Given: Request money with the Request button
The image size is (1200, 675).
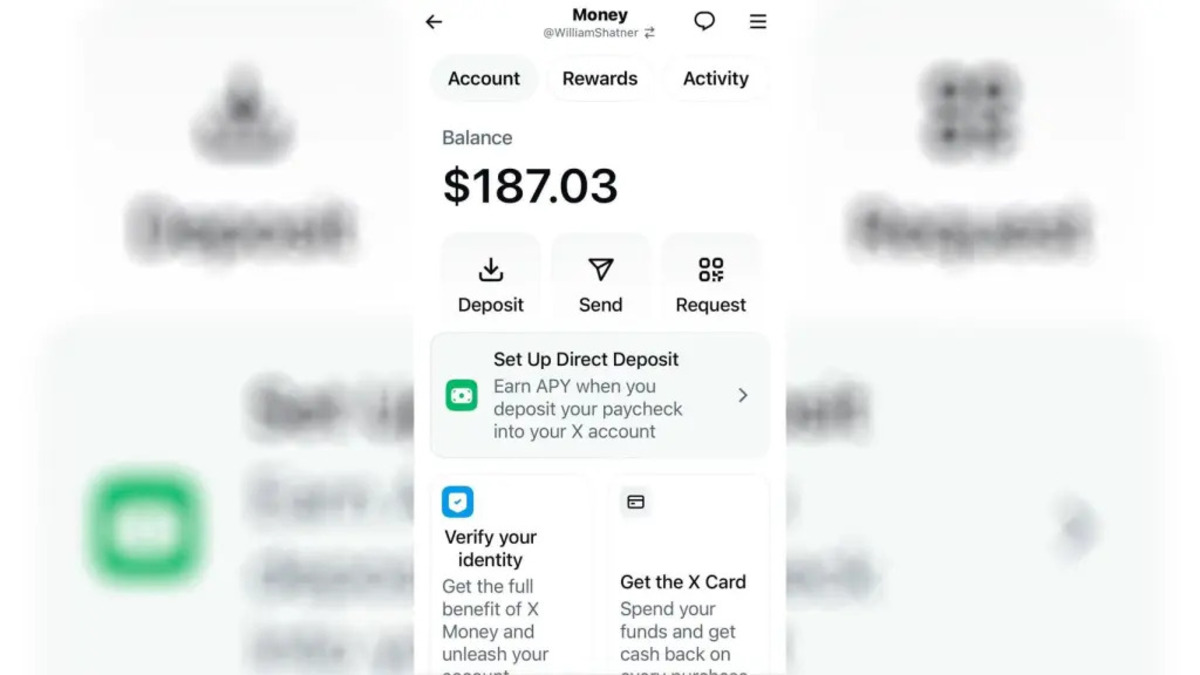Looking at the screenshot, I should pyautogui.click(x=710, y=285).
